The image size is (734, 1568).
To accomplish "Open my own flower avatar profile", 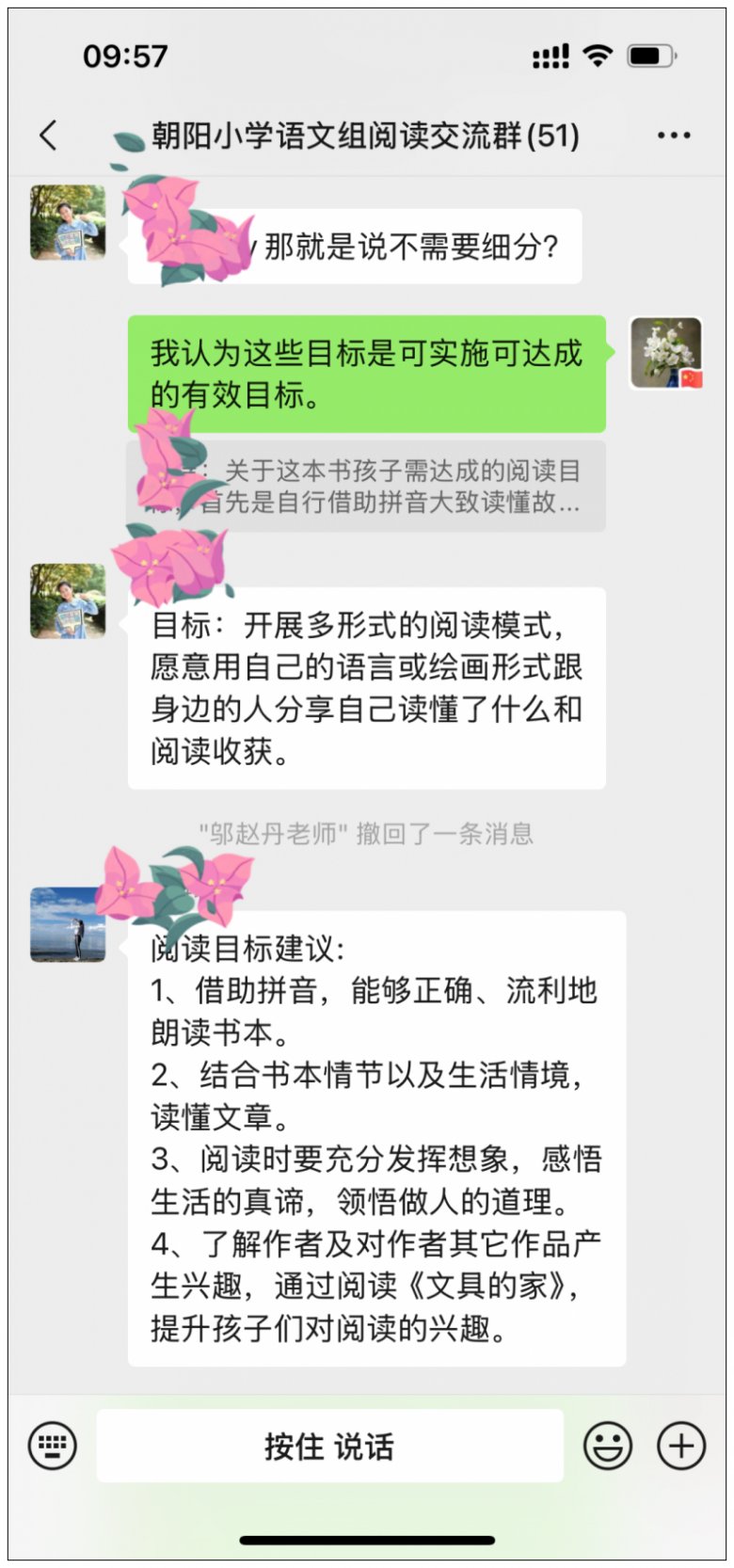I will coord(665,354).
